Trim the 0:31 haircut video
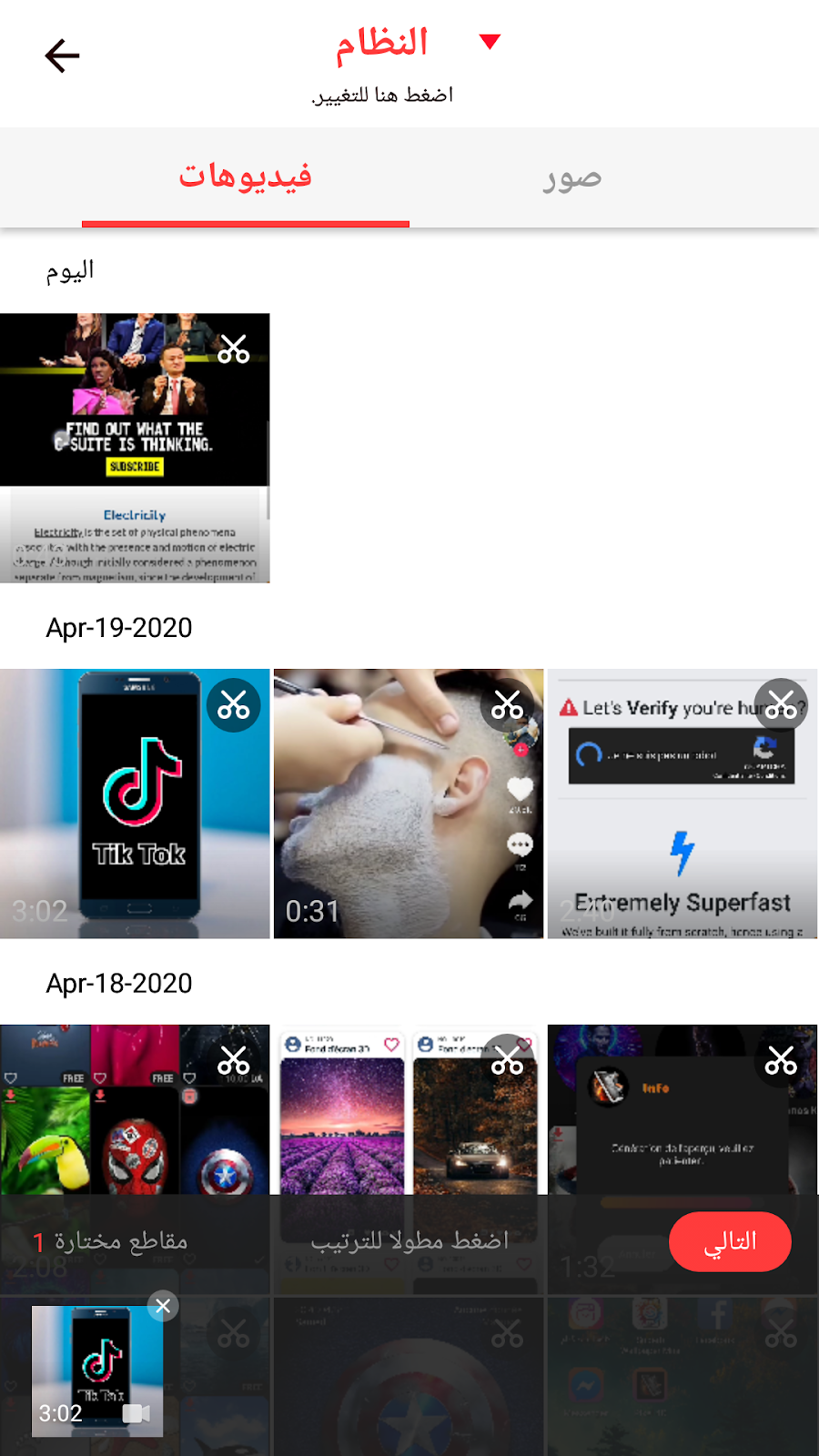 [x=508, y=705]
